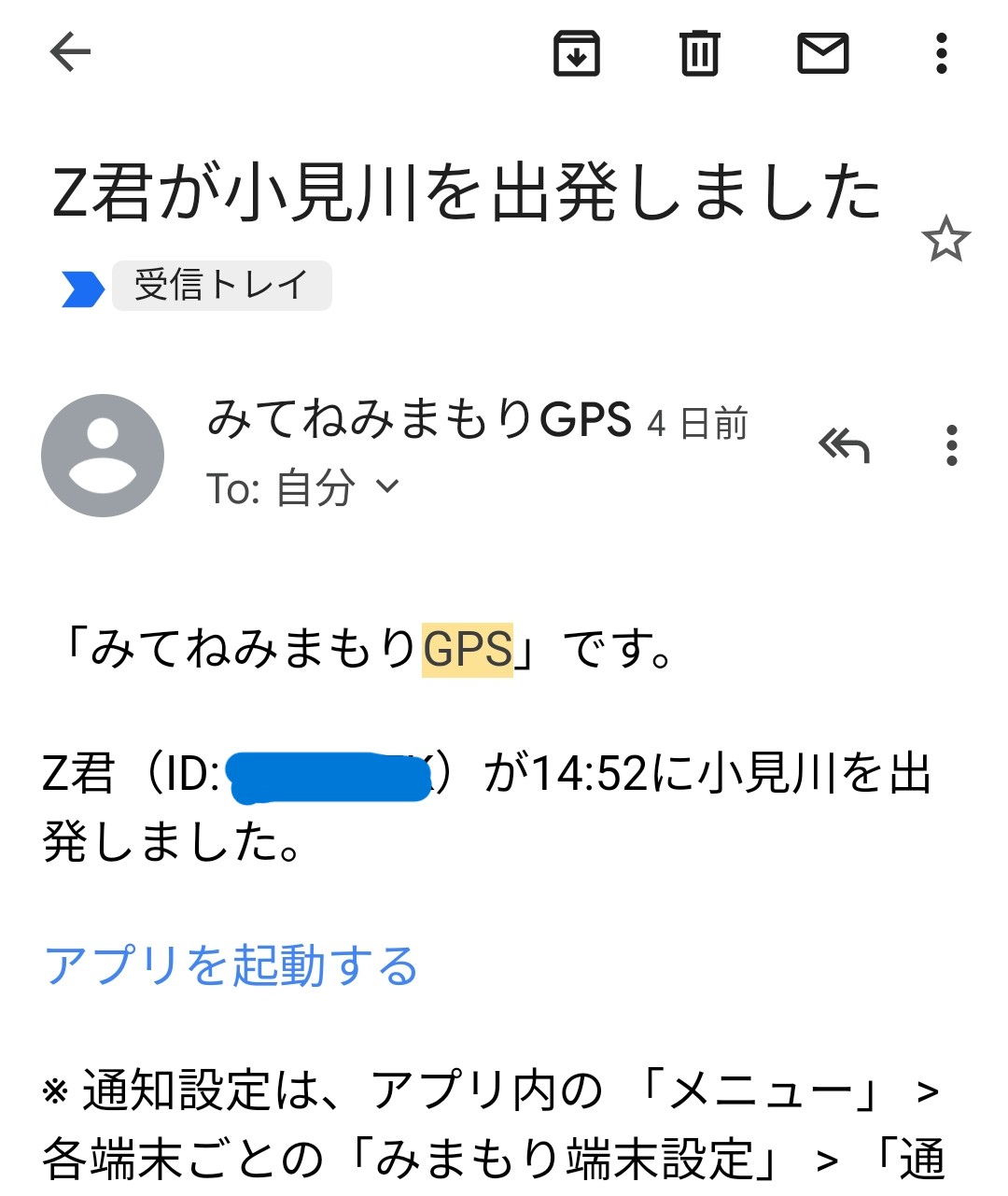Go back to the inbox list
This screenshot has width=1008, height=1196.
point(70,52)
